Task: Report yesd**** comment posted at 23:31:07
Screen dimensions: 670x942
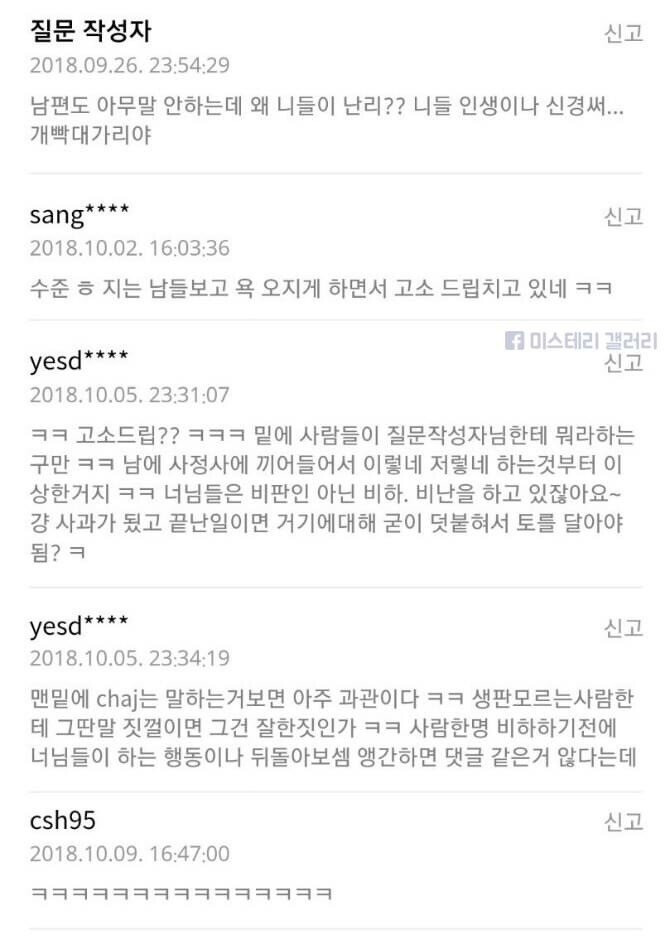Action: click(x=623, y=363)
